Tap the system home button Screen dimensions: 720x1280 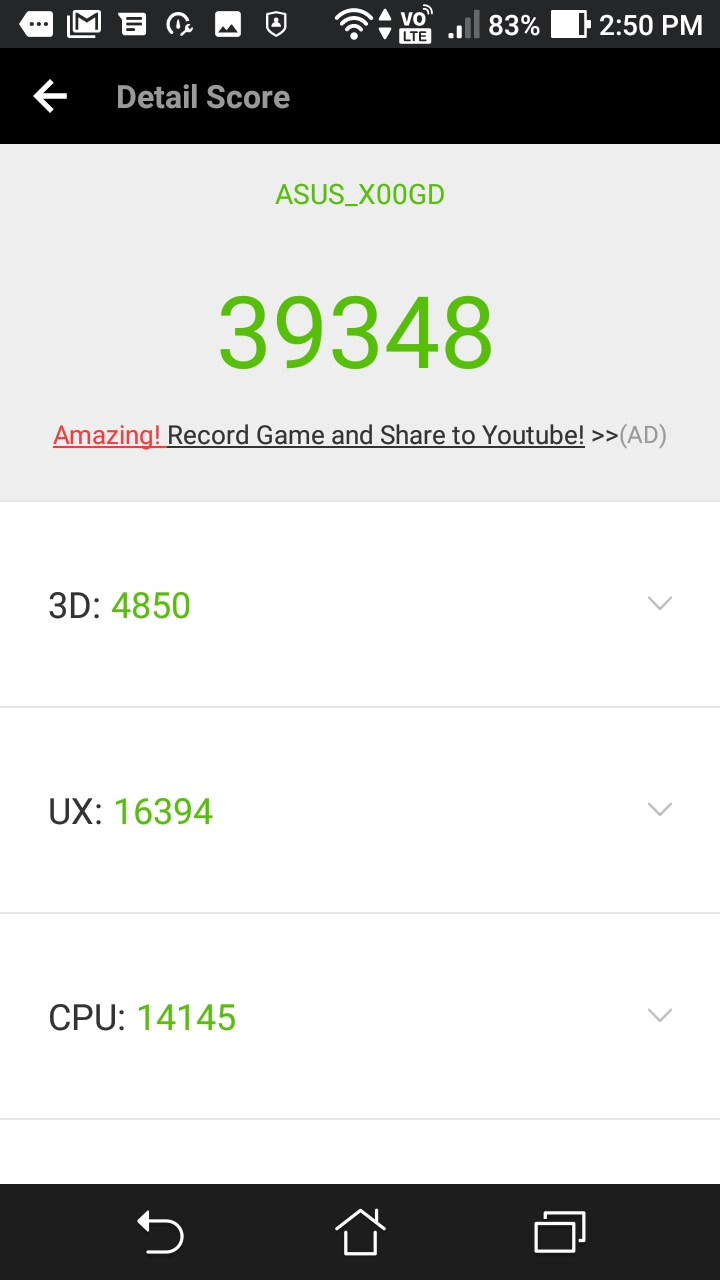click(360, 1231)
